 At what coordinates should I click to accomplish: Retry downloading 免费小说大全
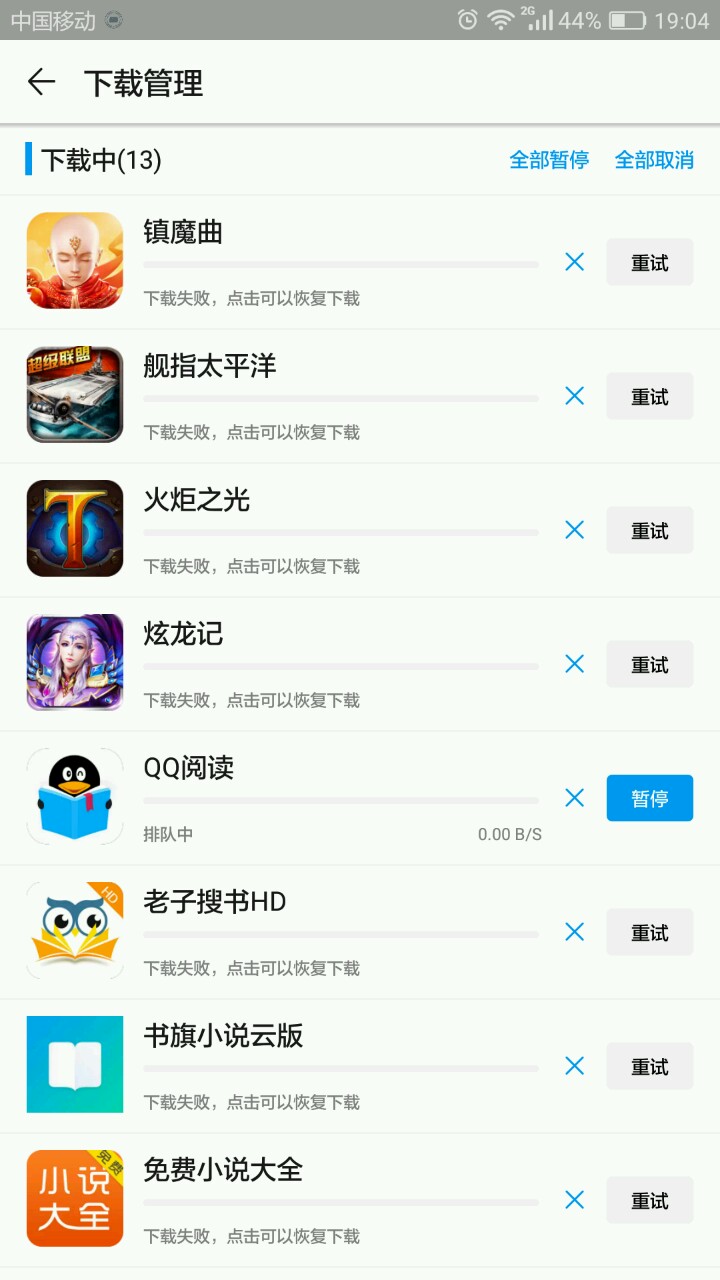coord(650,1200)
